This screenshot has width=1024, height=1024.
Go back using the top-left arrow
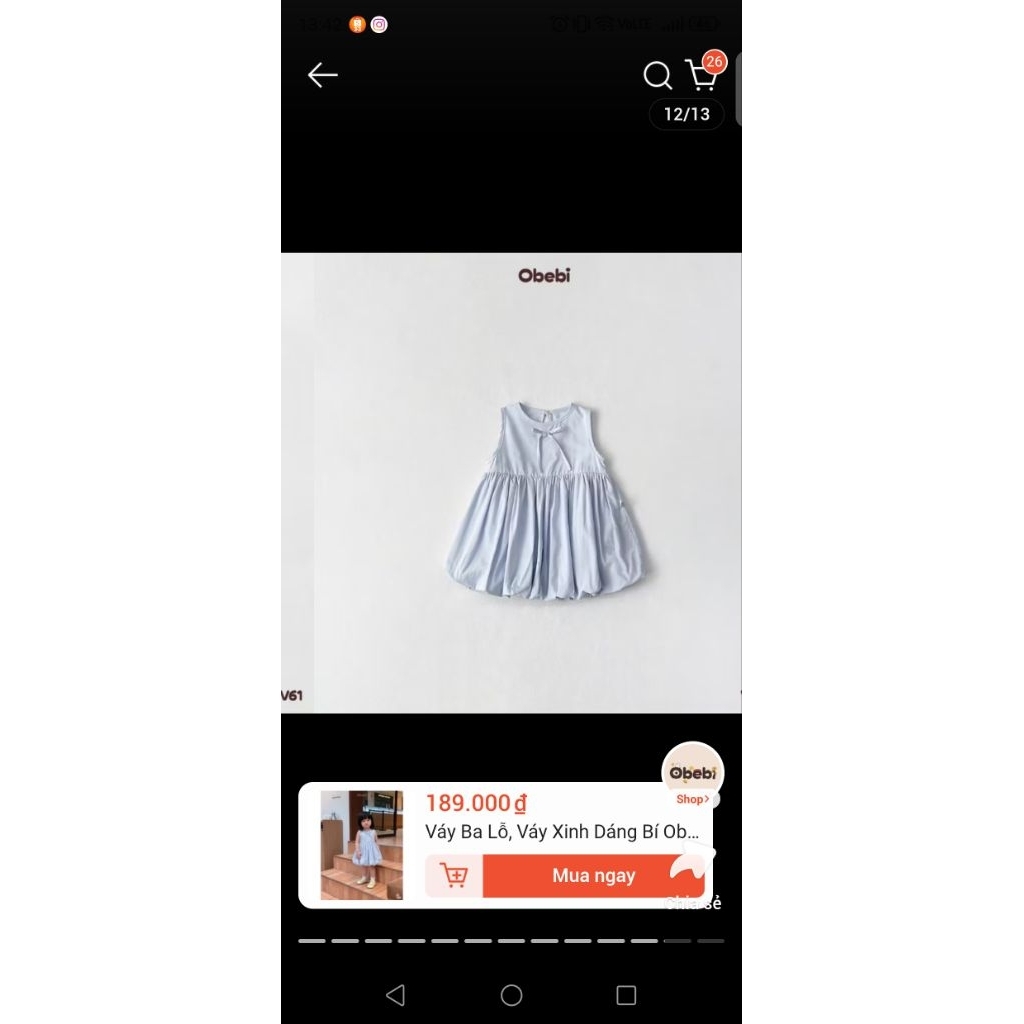[x=322, y=75]
